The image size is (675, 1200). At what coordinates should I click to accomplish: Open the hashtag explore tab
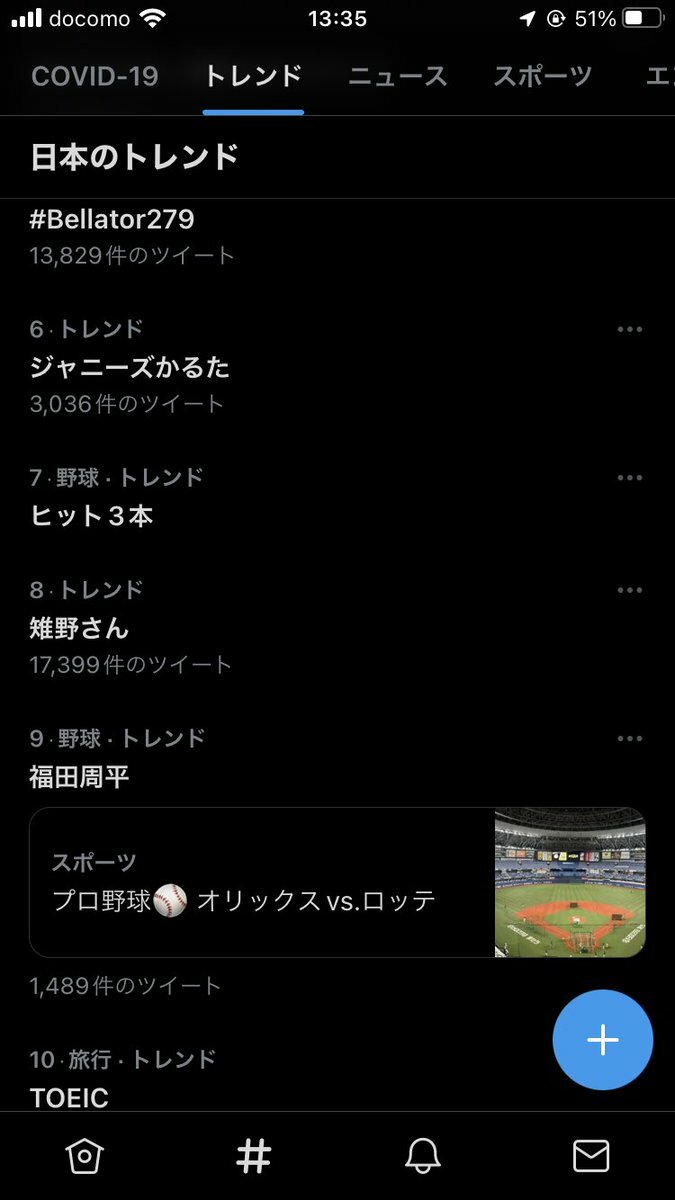tap(253, 1157)
